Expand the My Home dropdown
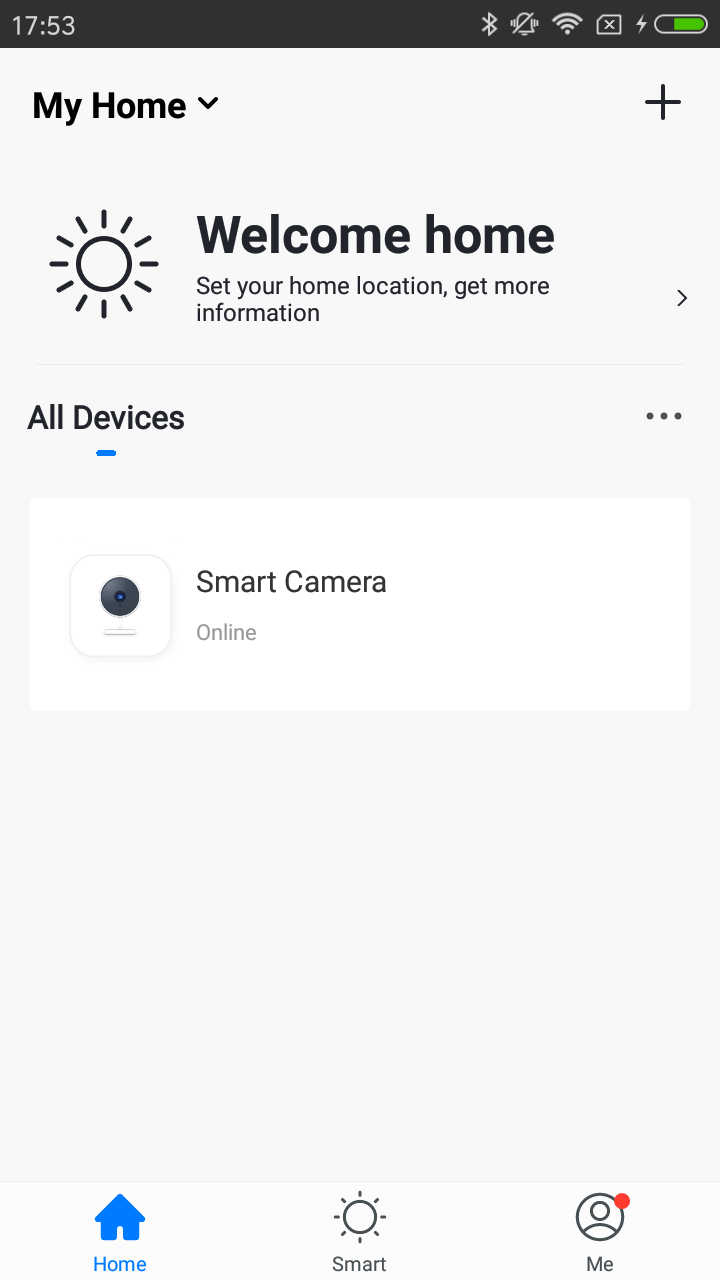 pos(126,105)
